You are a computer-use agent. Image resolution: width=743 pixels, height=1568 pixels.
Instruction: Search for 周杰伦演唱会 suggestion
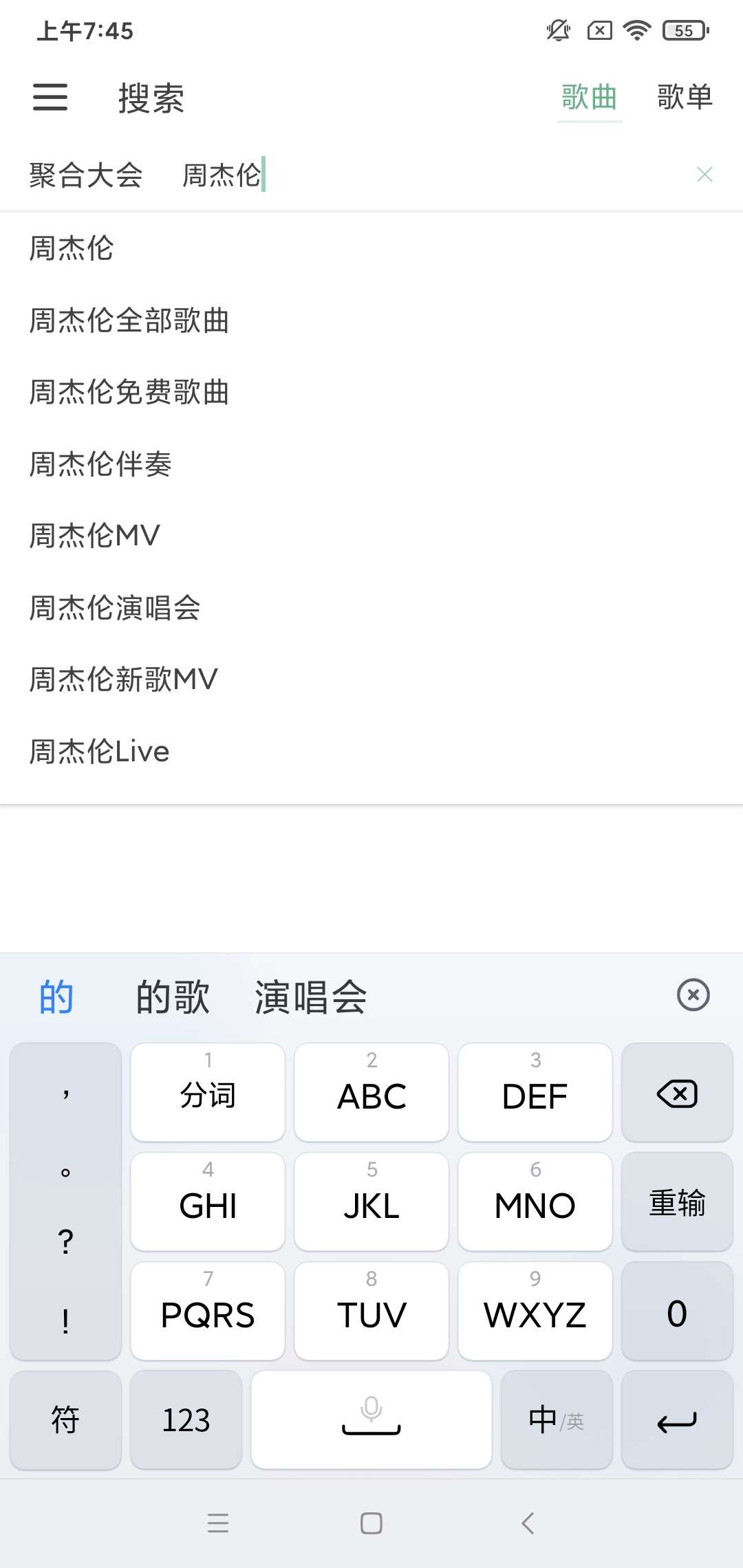click(x=115, y=608)
